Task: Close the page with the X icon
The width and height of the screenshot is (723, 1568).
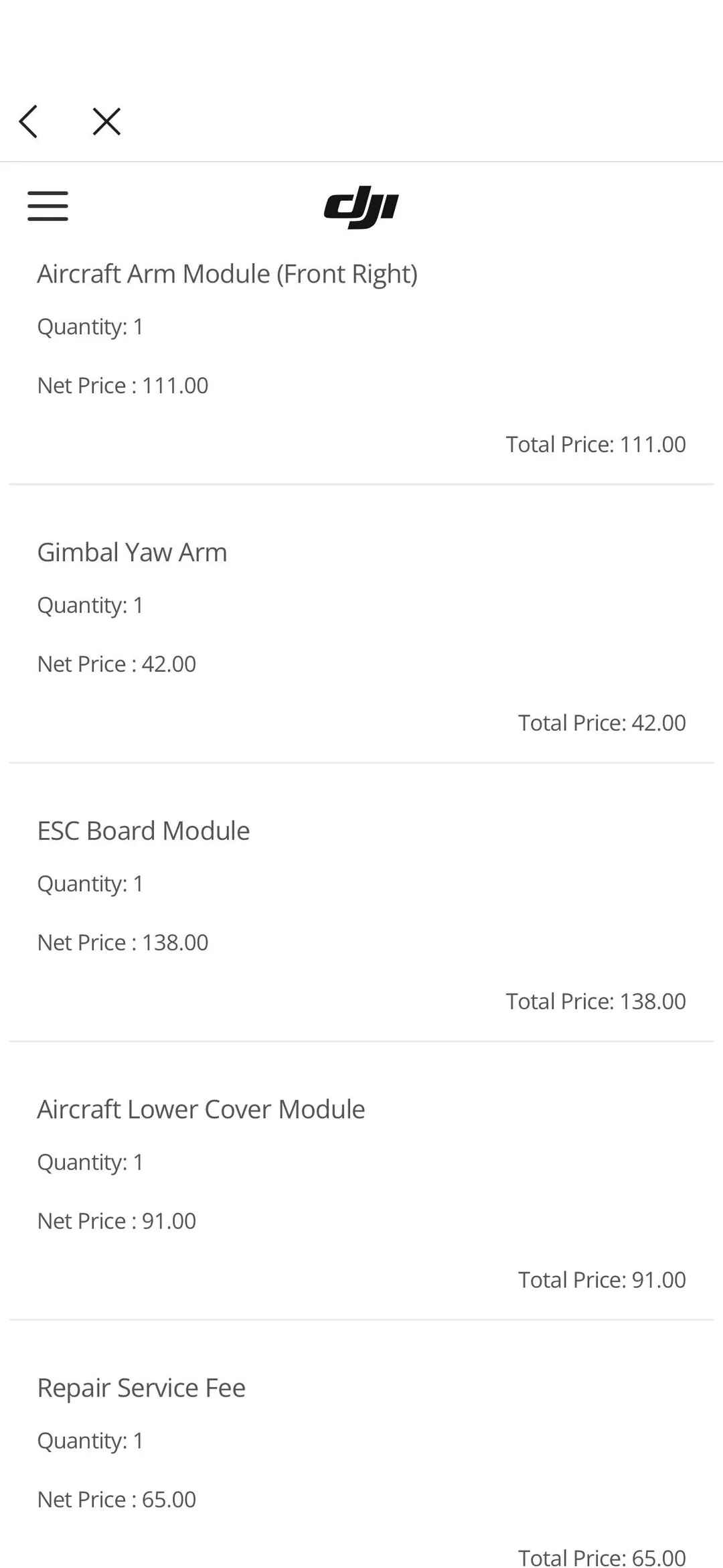Action: tap(106, 122)
